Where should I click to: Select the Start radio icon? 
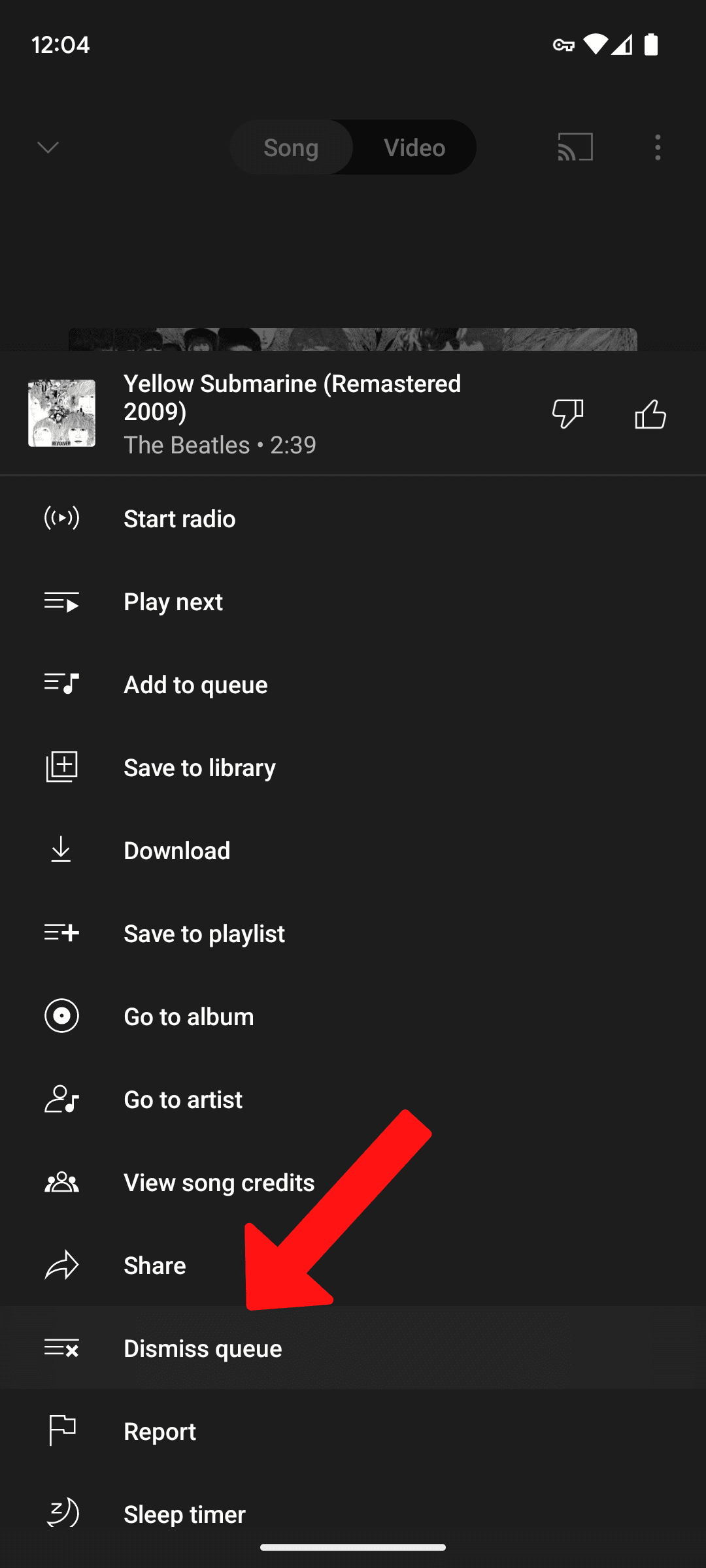point(61,518)
